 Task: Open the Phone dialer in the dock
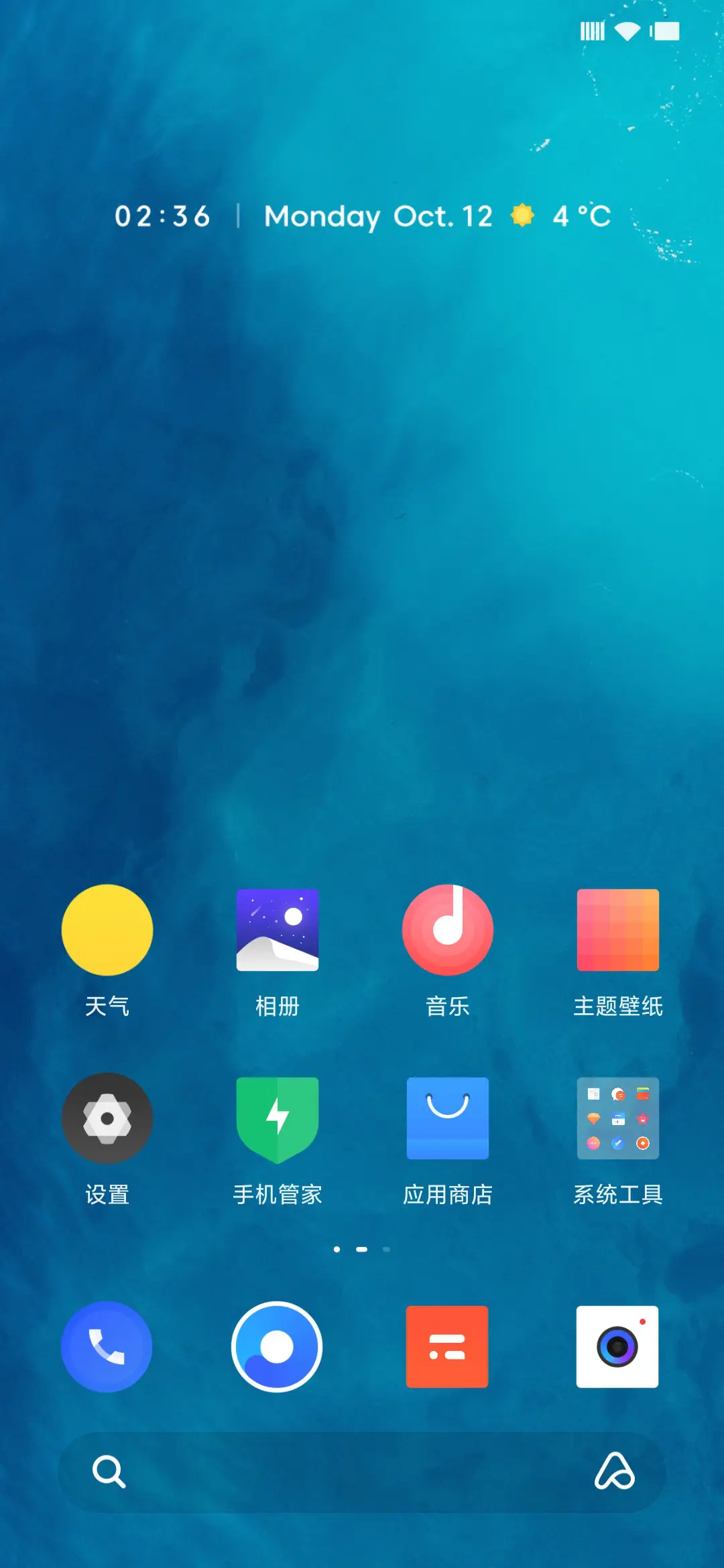pyautogui.click(x=107, y=1347)
